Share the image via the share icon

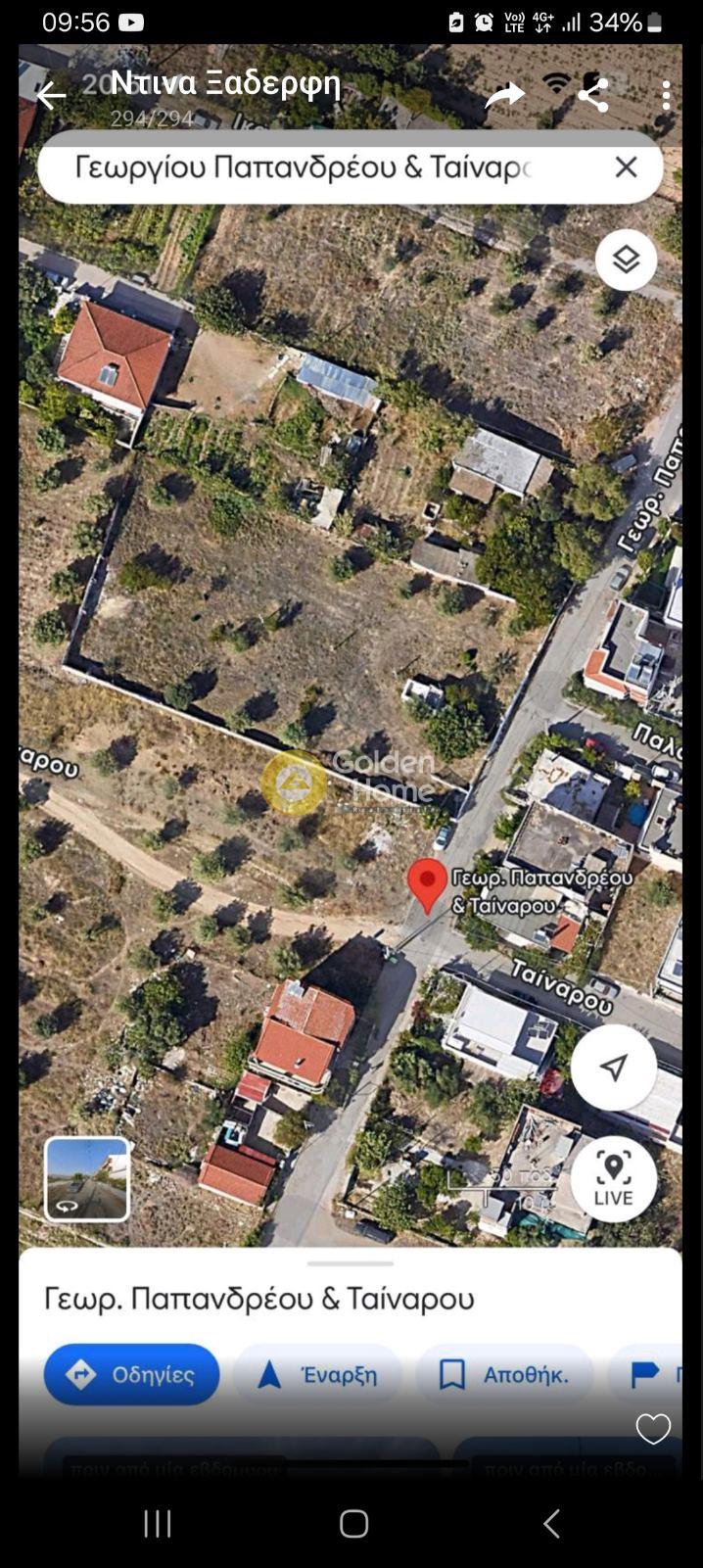pyautogui.click(x=592, y=95)
